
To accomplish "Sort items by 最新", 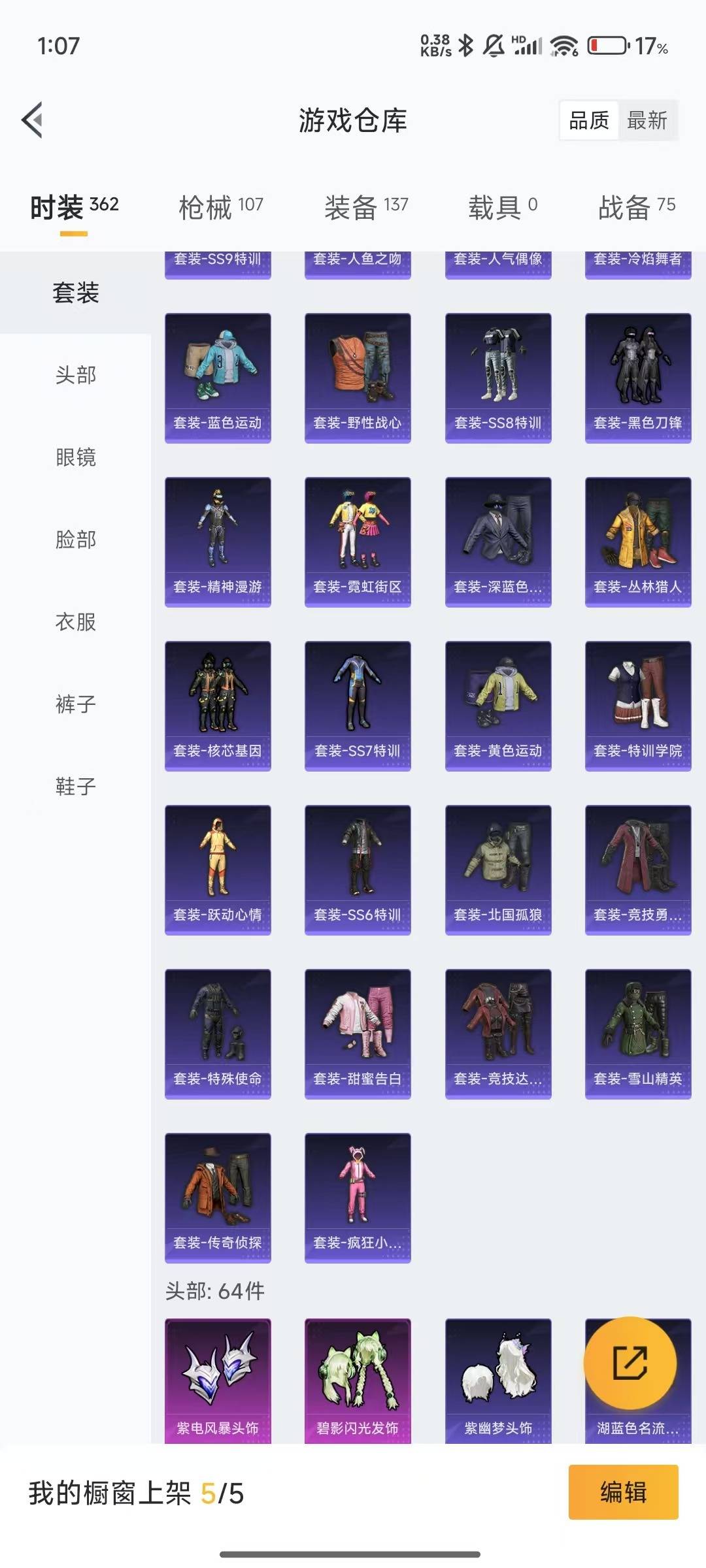I will [647, 120].
